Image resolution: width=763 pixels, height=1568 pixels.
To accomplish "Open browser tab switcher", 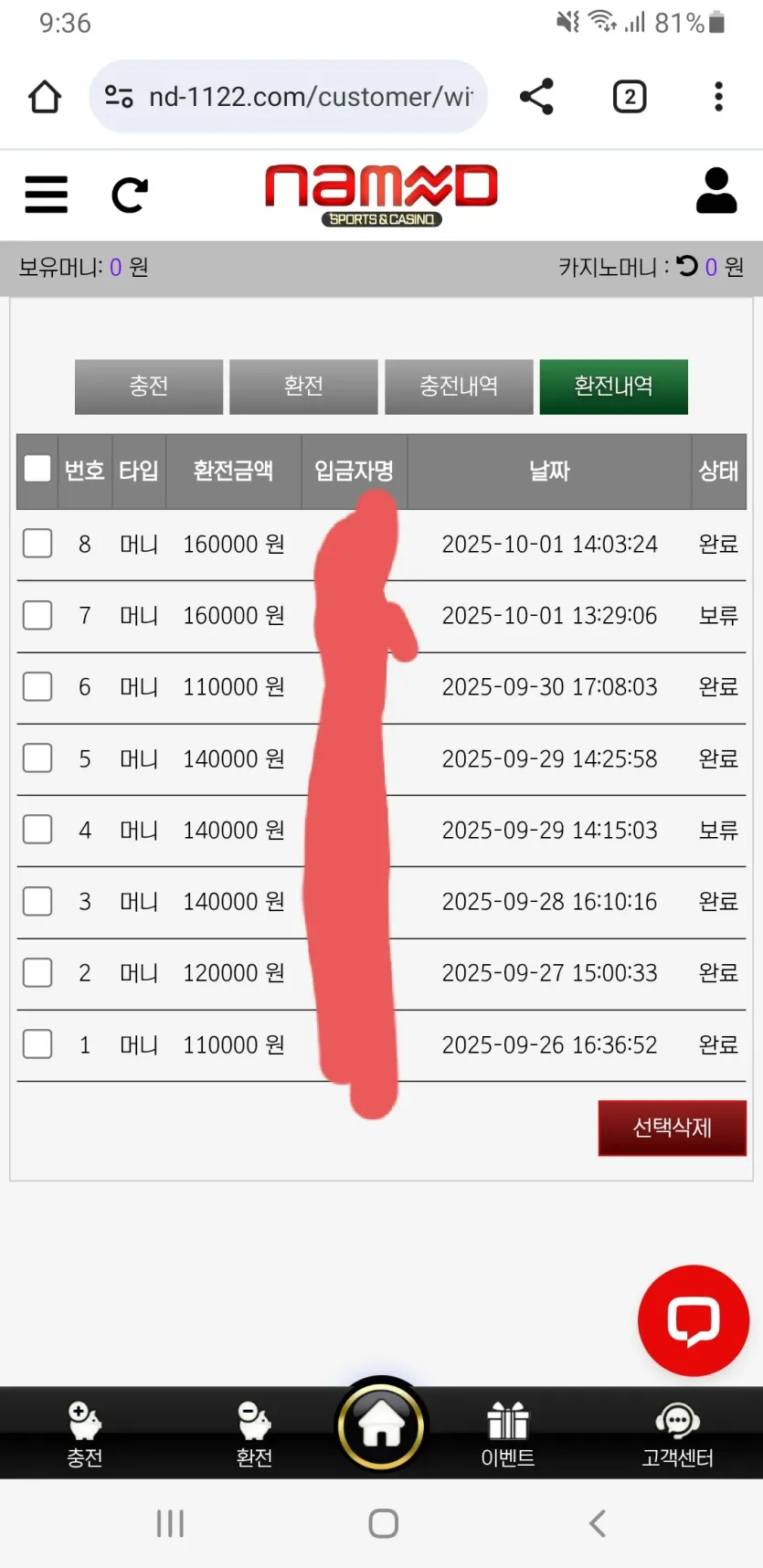I will click(x=629, y=96).
